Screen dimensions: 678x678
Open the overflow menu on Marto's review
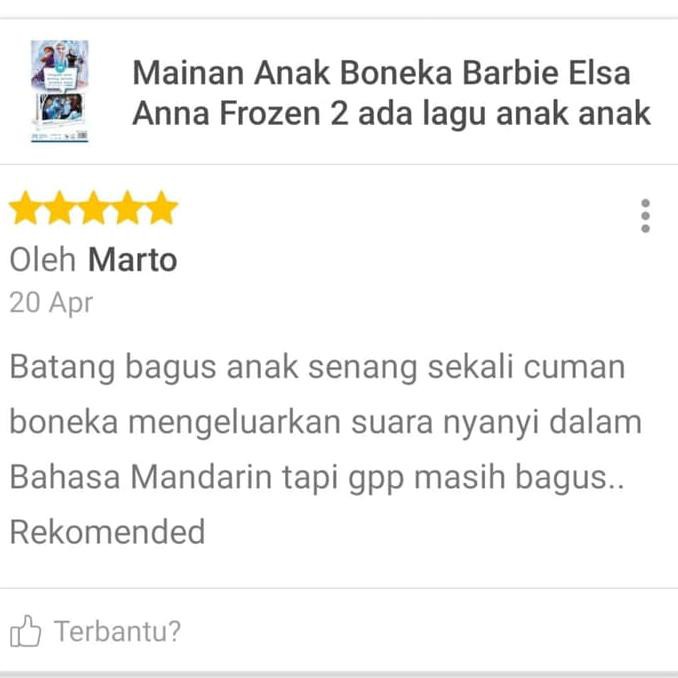pos(645,215)
